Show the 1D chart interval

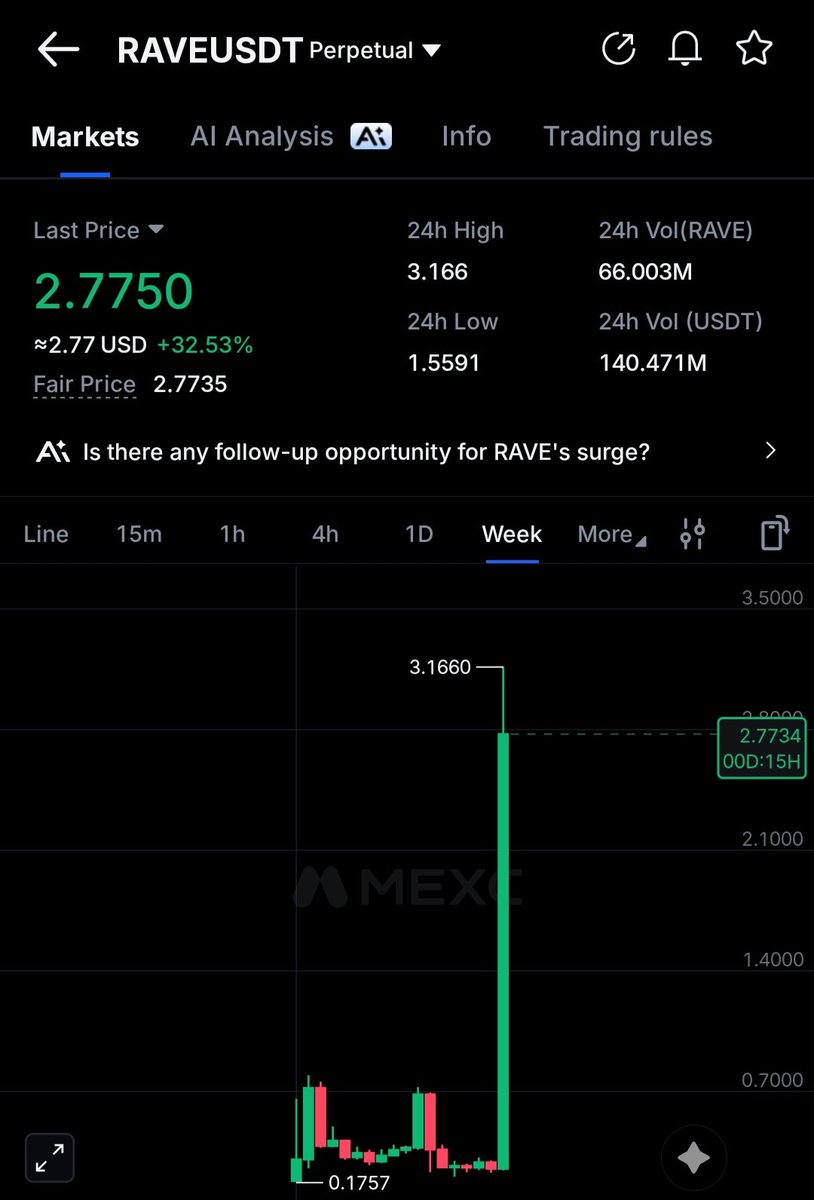coord(419,534)
